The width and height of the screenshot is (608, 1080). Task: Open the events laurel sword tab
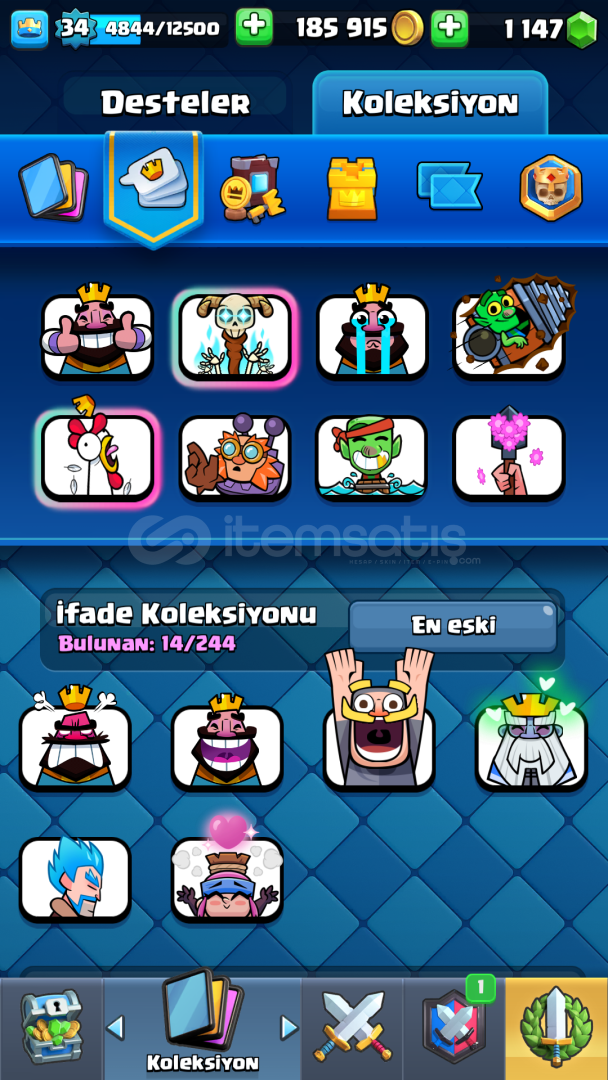pyautogui.click(x=556, y=1028)
